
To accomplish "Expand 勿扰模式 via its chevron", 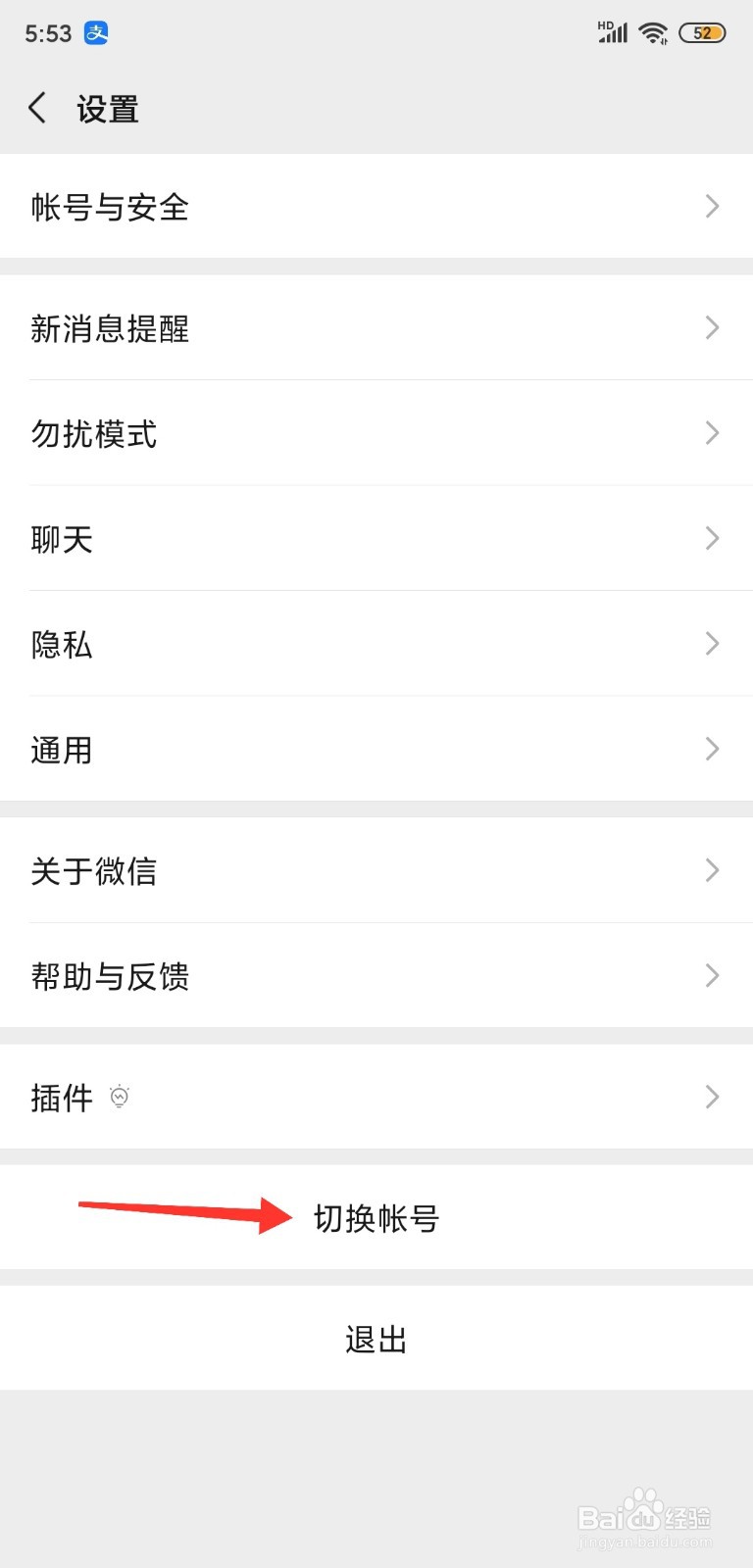I will pyautogui.click(x=713, y=432).
